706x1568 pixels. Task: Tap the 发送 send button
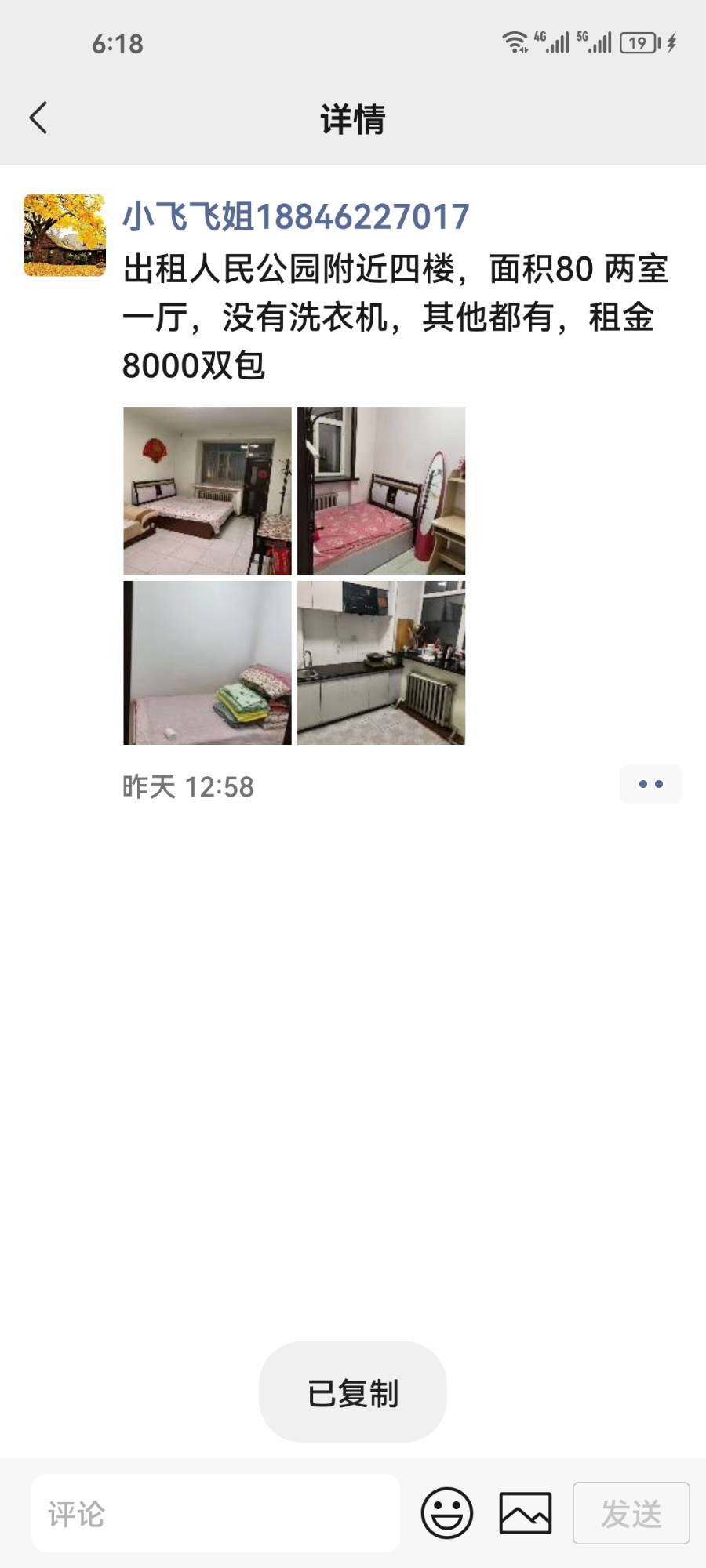point(631,1513)
